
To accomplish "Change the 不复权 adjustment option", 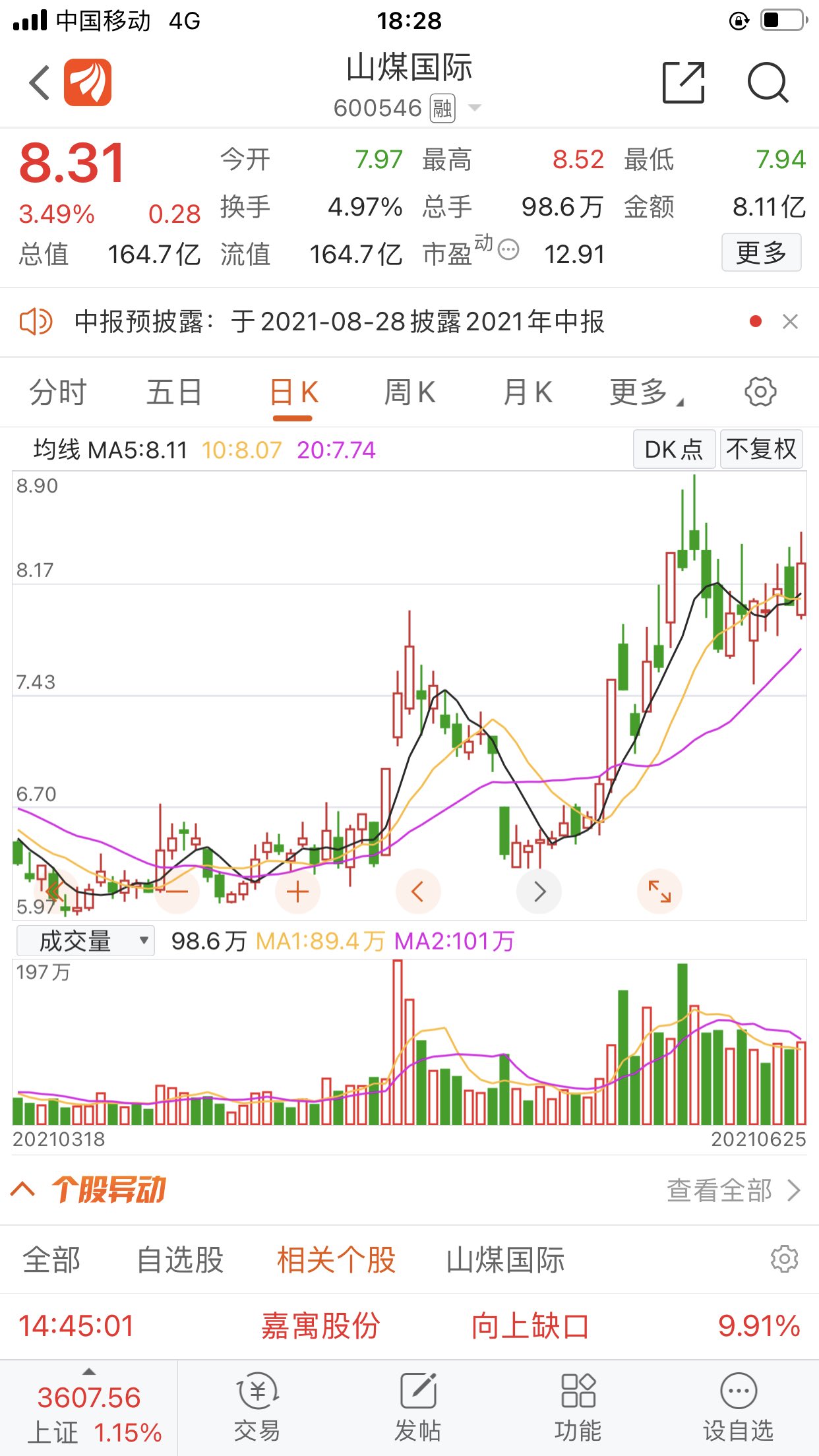I will point(761,450).
